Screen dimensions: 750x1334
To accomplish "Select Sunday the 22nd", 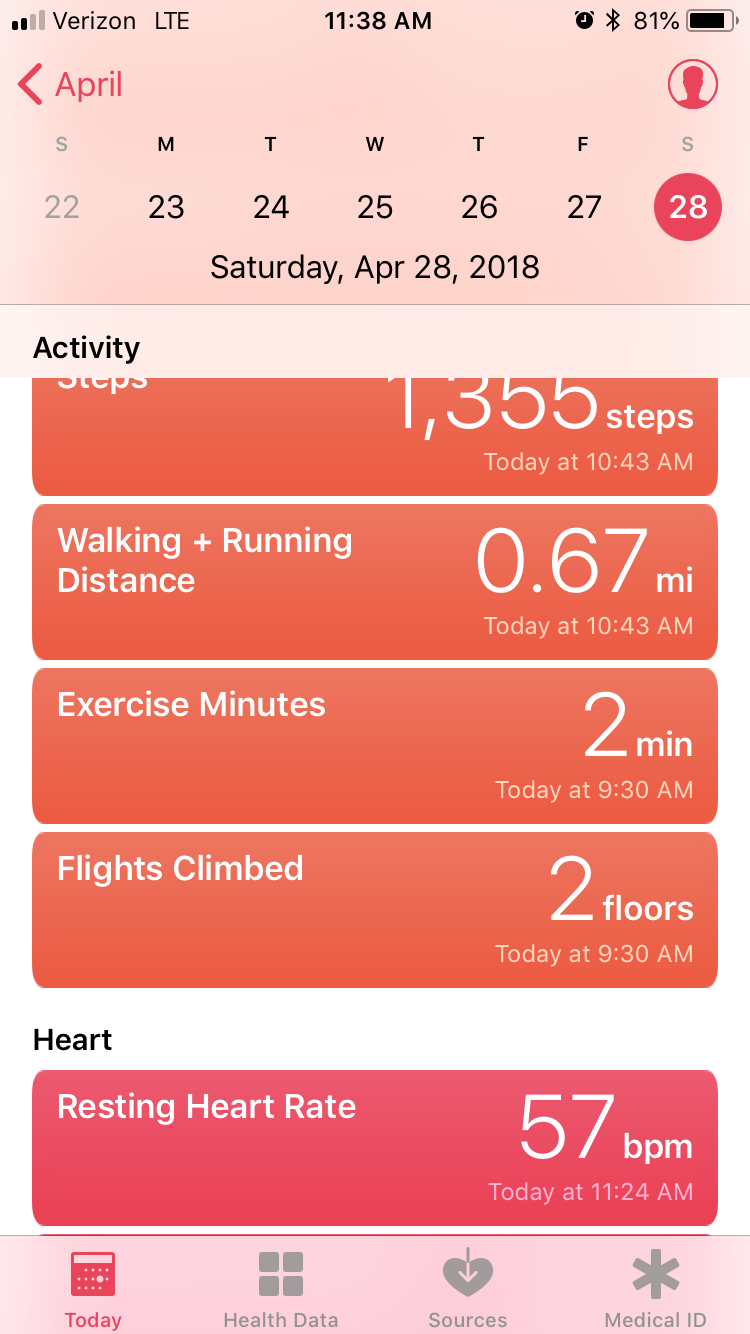I will click(62, 207).
